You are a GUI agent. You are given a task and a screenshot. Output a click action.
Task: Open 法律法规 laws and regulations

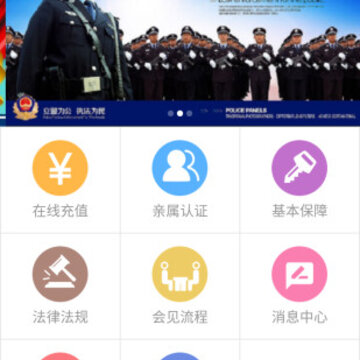pyautogui.click(x=60, y=286)
